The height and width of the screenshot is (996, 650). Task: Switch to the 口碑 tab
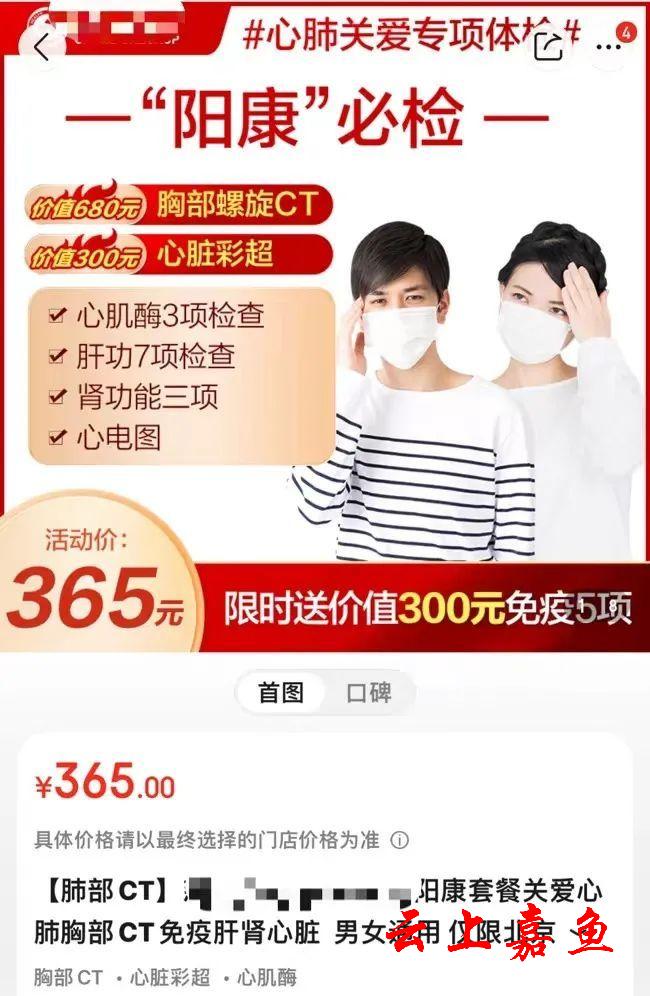(369, 692)
